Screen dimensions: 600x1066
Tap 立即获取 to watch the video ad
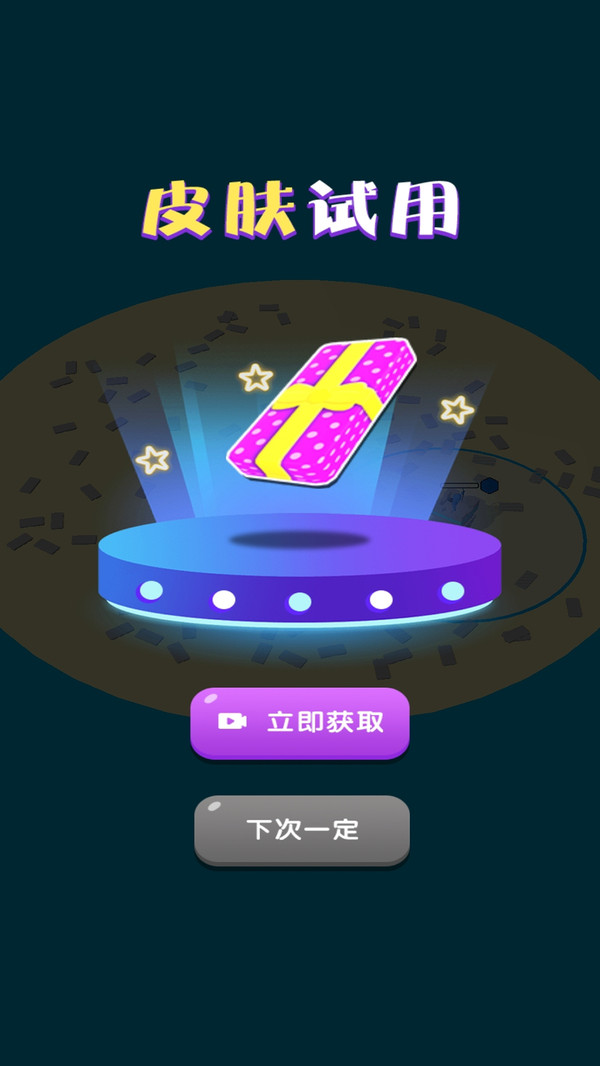point(300,722)
